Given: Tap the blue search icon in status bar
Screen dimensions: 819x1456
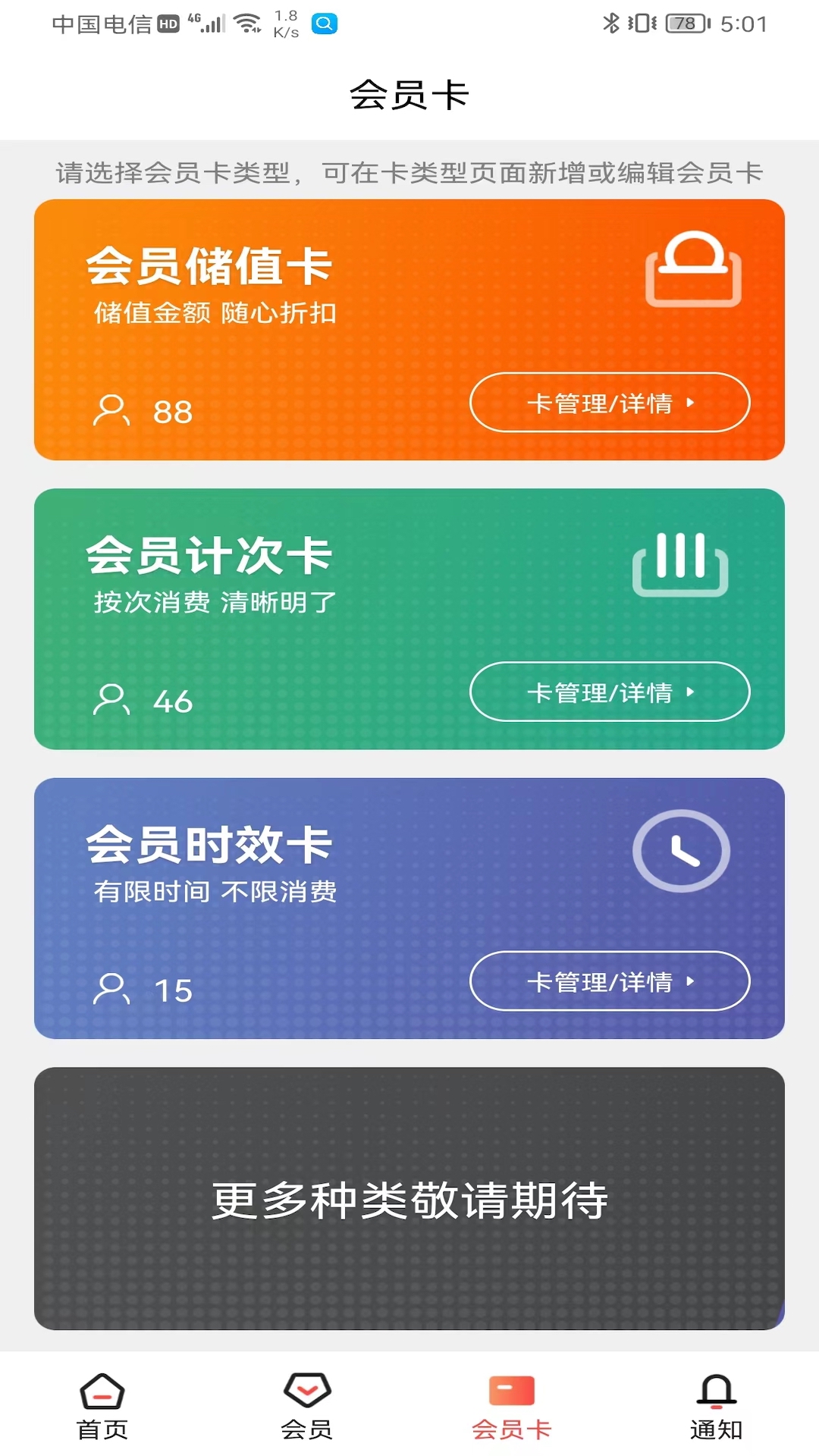Looking at the screenshot, I should point(325,24).
